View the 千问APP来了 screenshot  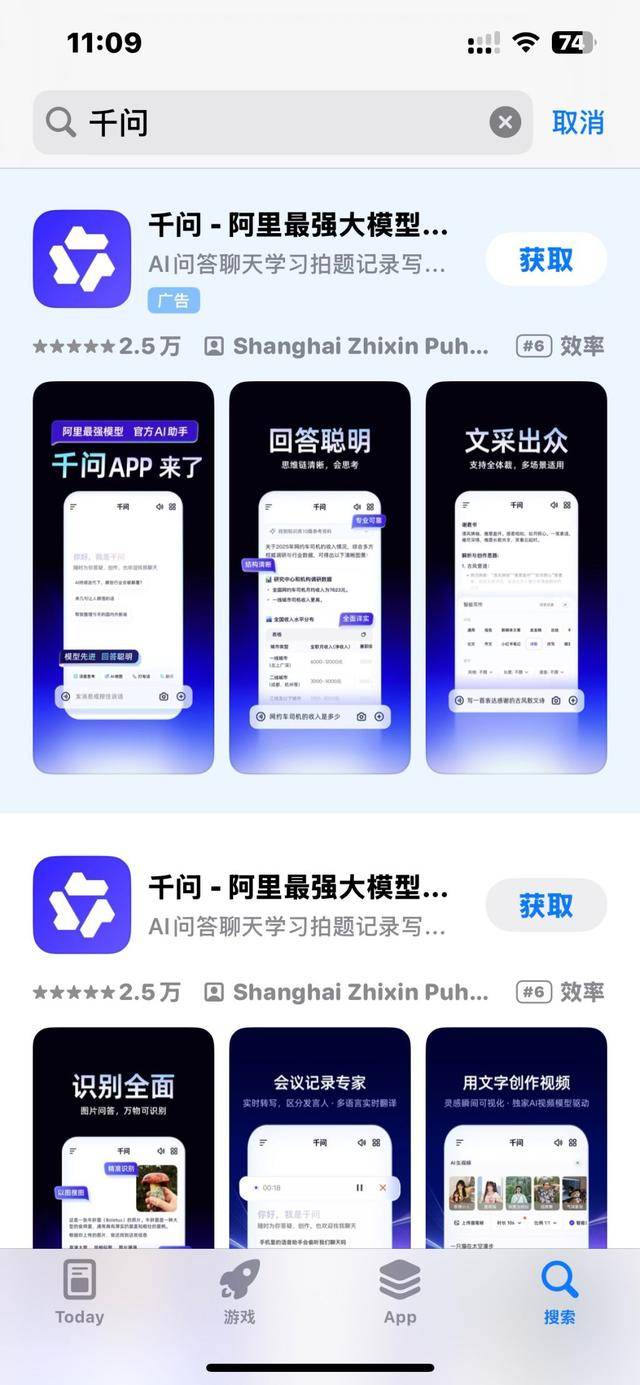pos(123,577)
